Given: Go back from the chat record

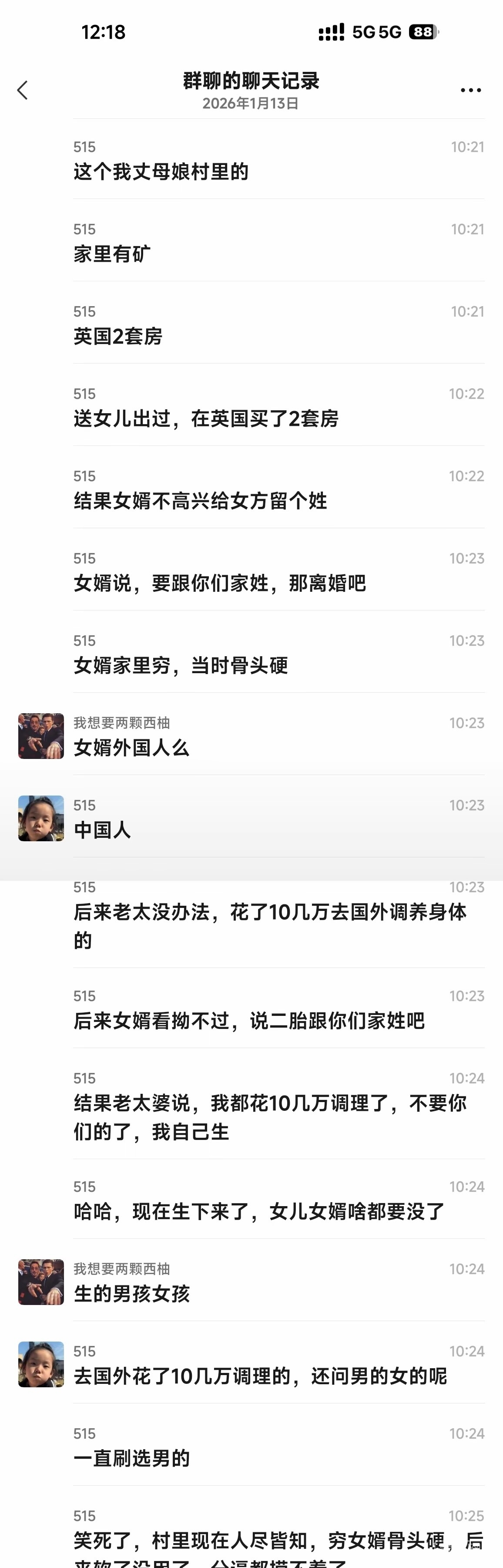Looking at the screenshot, I should coord(23,90).
